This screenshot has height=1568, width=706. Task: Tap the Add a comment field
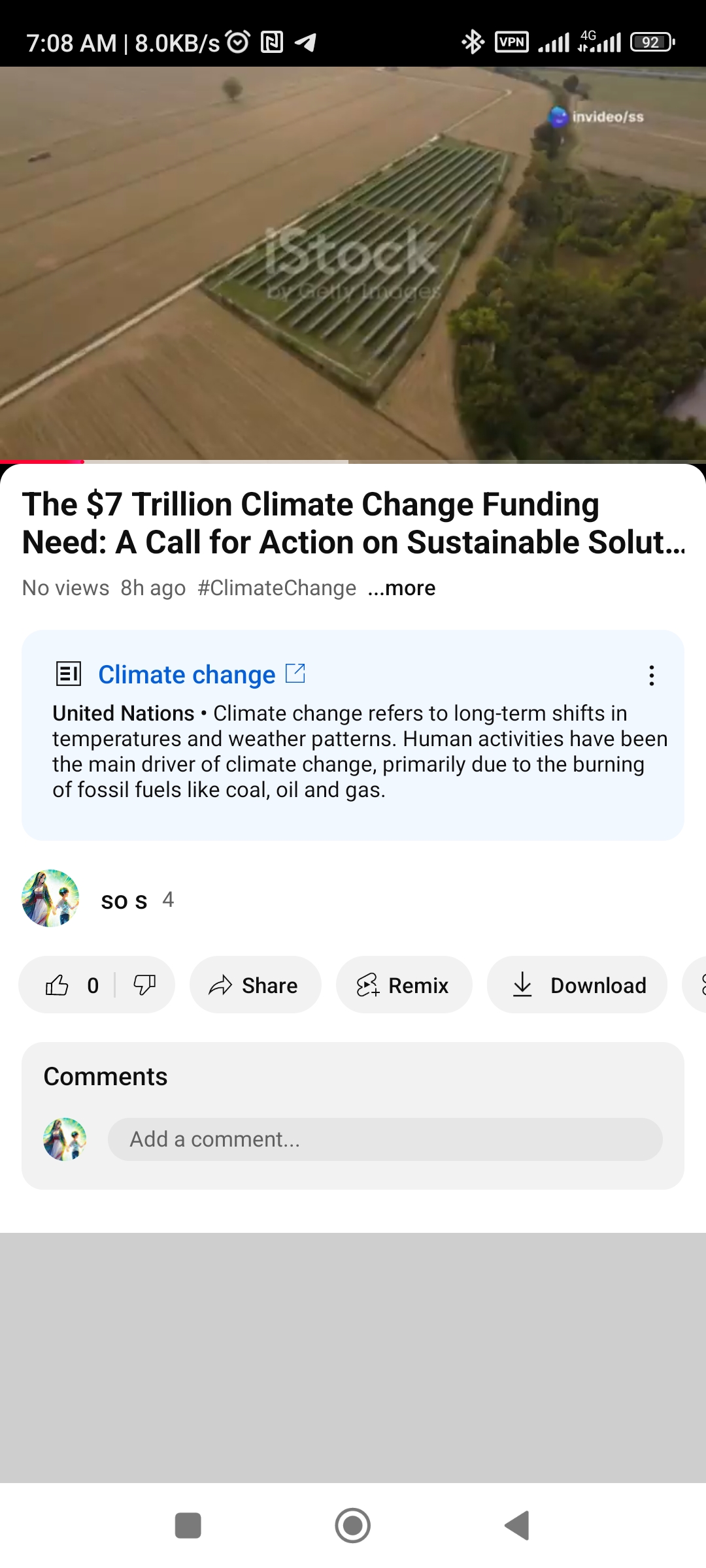pyautogui.click(x=385, y=1139)
